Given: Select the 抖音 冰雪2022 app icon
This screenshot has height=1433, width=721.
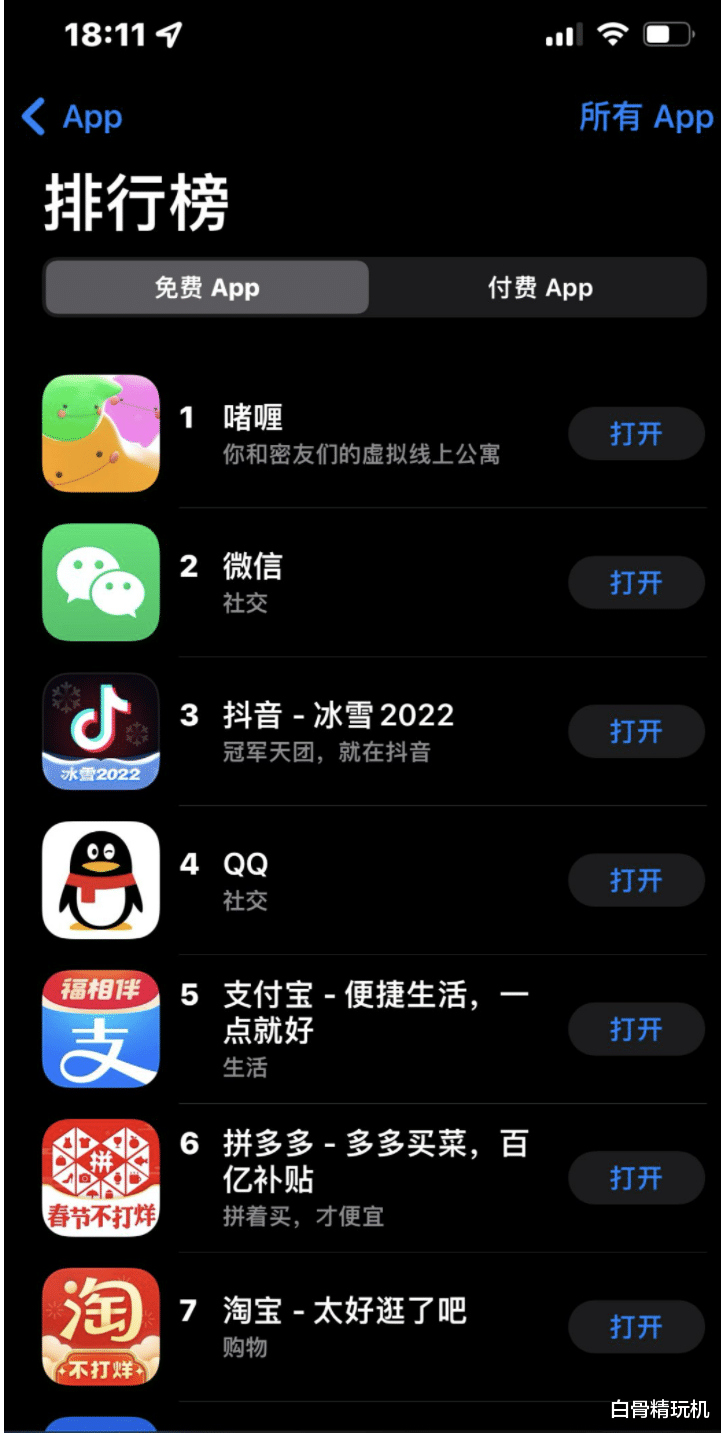Looking at the screenshot, I should (100, 731).
